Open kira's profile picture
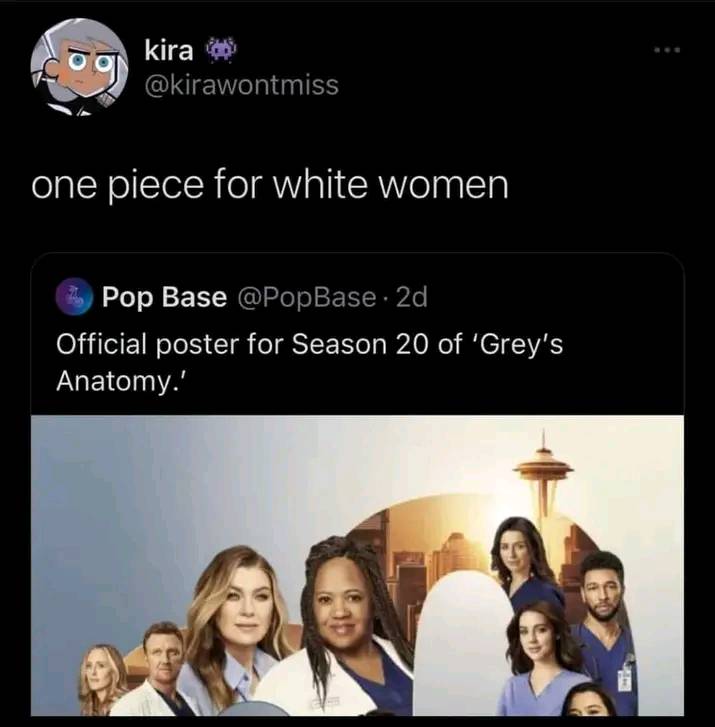Viewport: 715px width, 727px height. (x=78, y=66)
